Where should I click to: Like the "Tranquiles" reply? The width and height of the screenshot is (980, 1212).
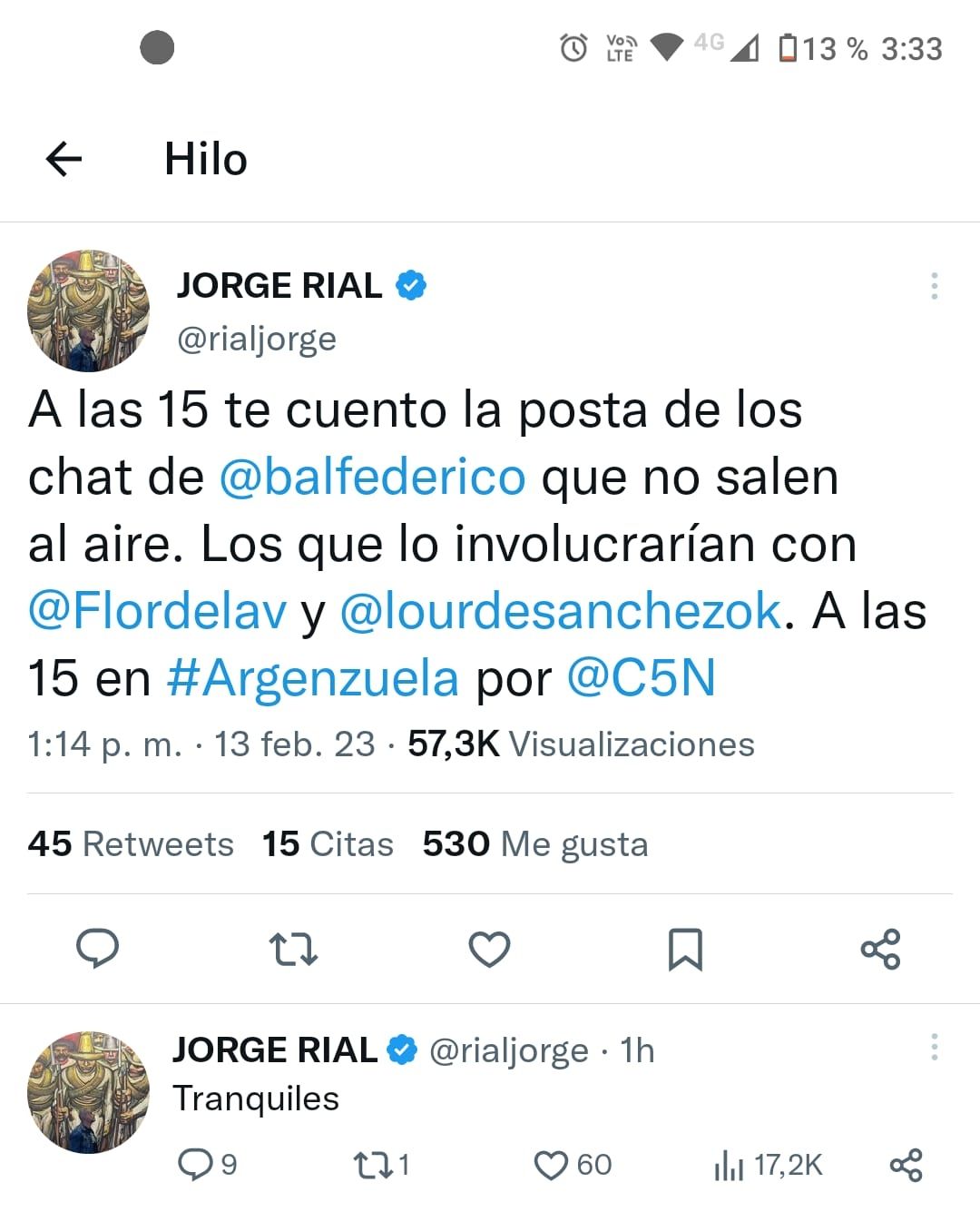551,1165
